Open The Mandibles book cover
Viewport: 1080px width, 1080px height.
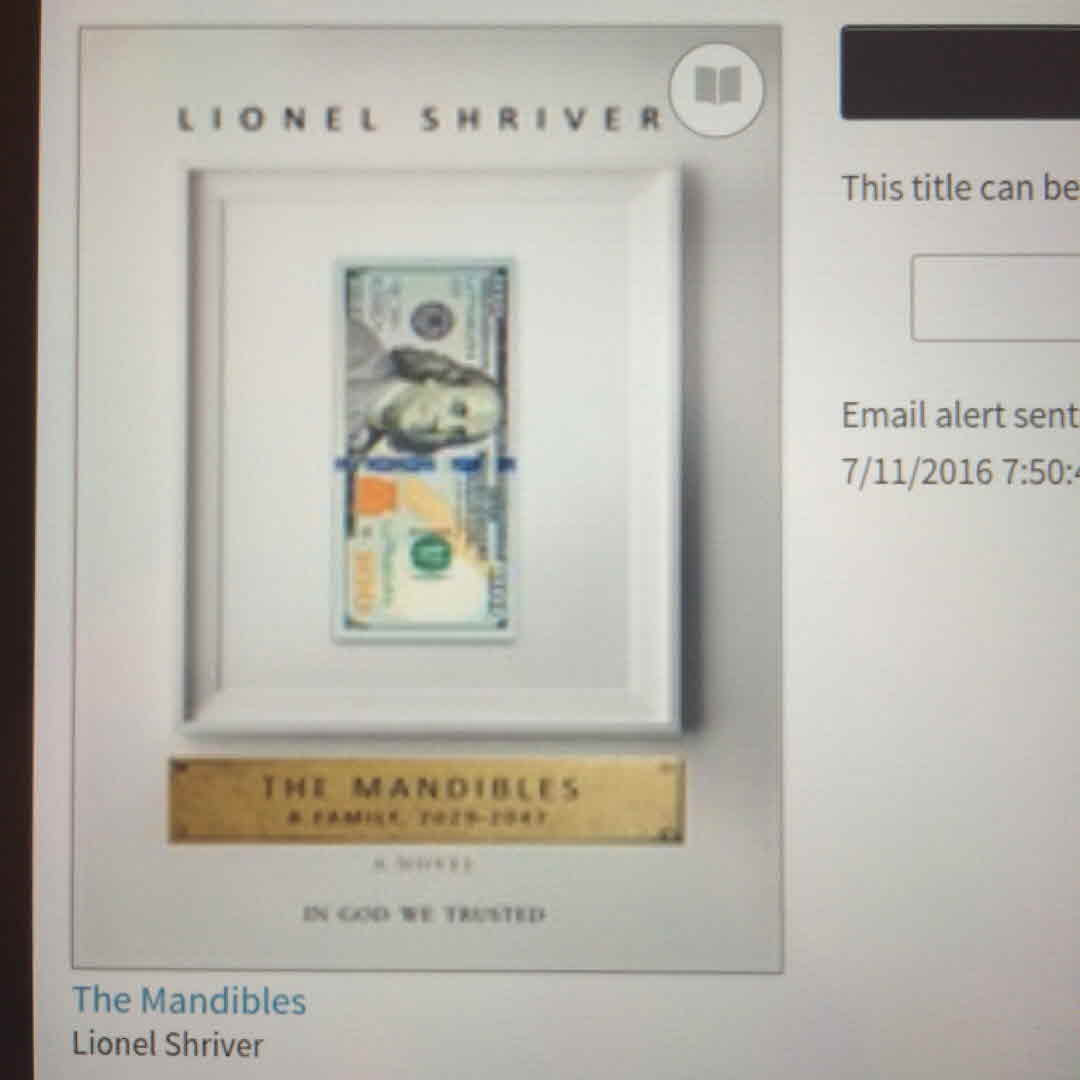point(427,500)
